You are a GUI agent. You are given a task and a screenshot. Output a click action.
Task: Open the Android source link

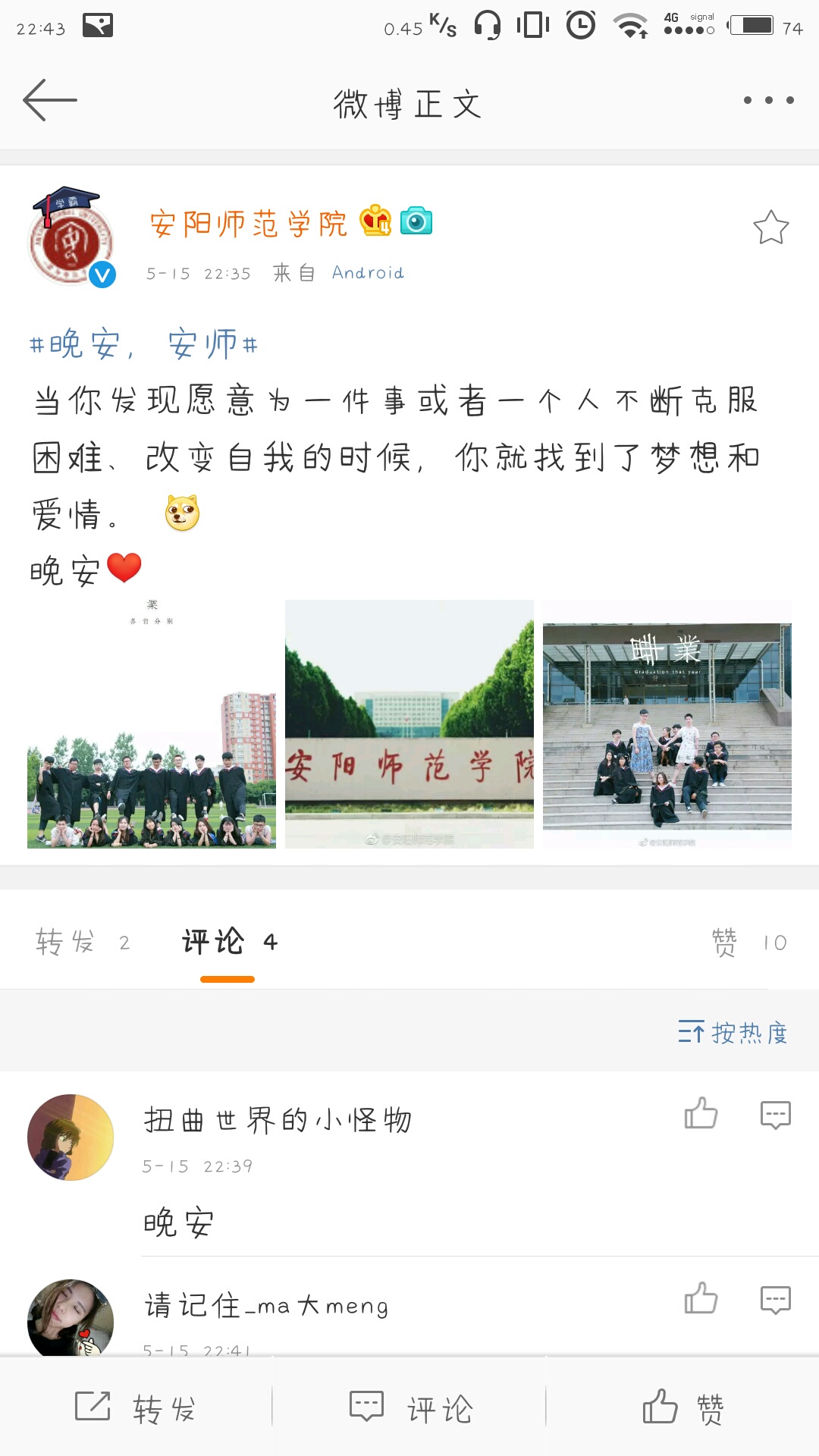[368, 273]
